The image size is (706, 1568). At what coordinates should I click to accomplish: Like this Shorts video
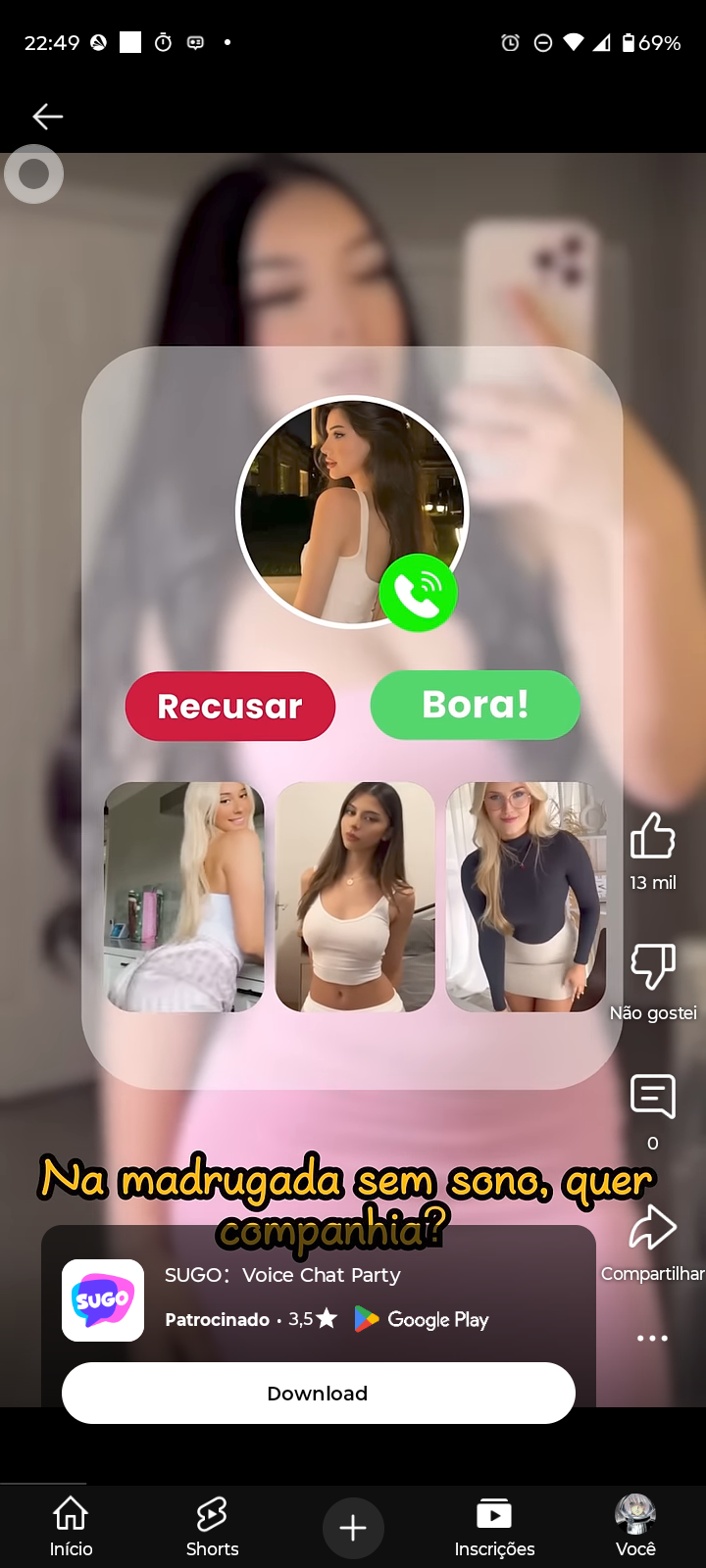pyautogui.click(x=652, y=837)
